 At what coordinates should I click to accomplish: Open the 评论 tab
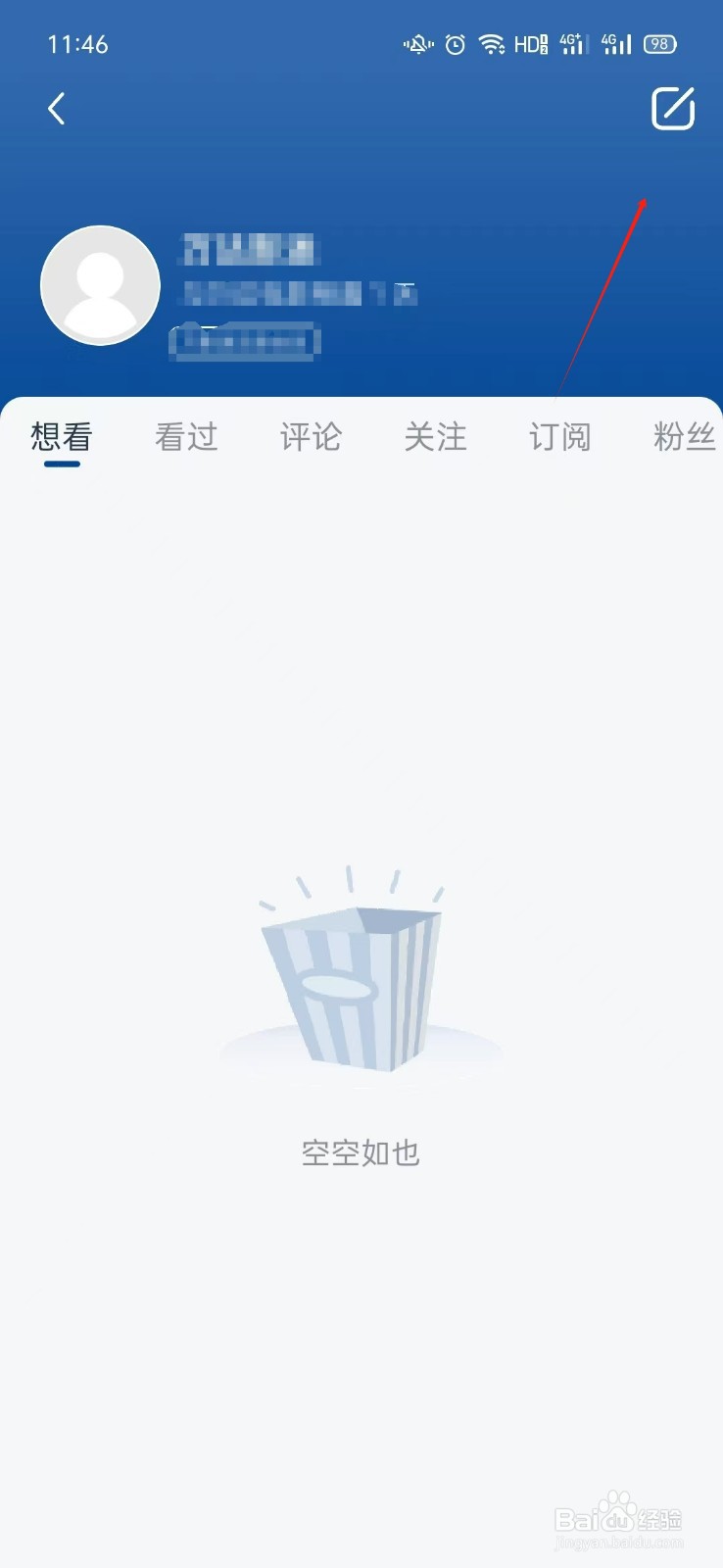click(311, 437)
